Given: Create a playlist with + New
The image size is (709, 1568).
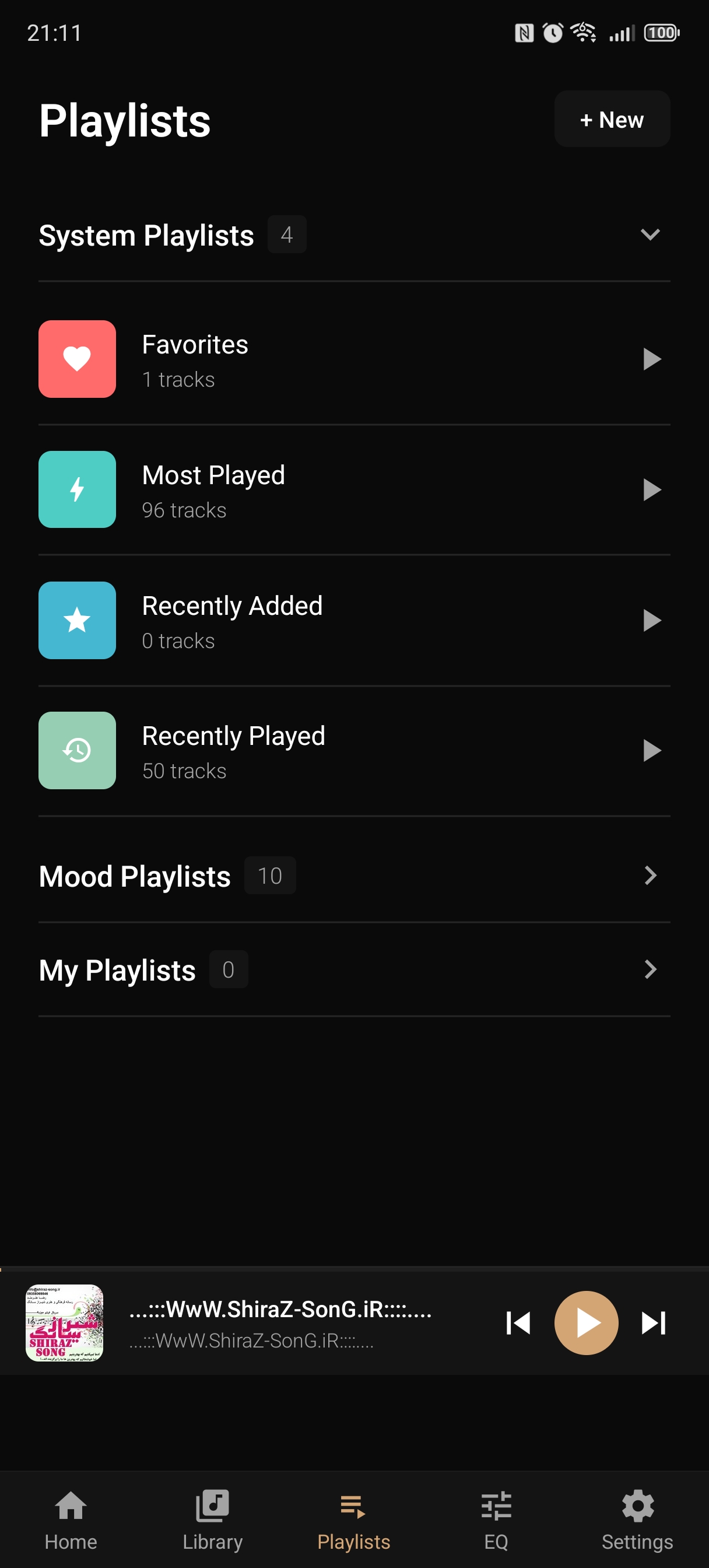Looking at the screenshot, I should (612, 118).
